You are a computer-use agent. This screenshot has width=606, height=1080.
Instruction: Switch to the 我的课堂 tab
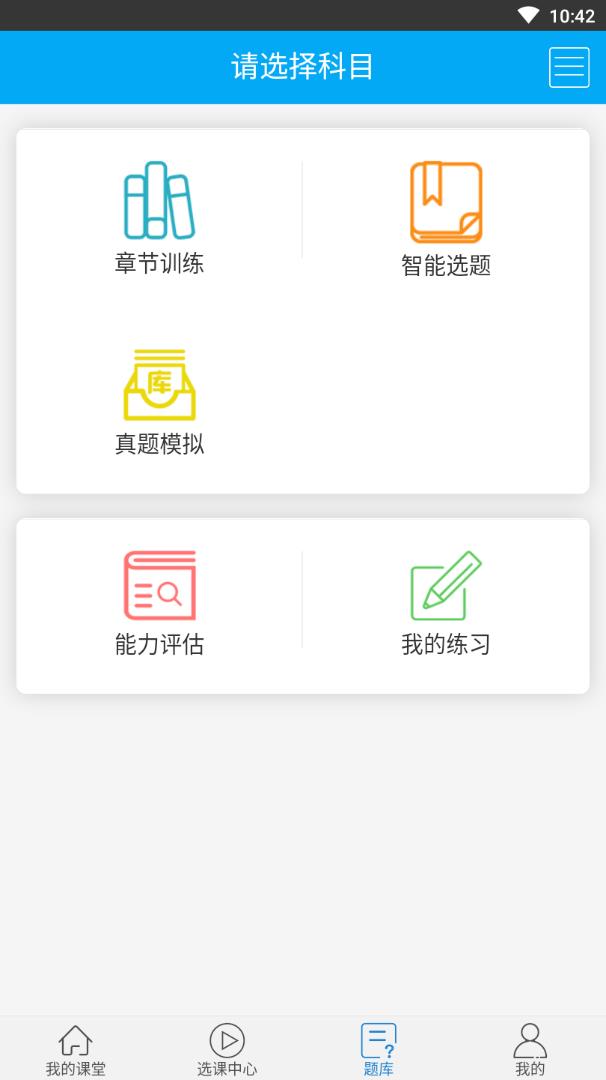(75, 1049)
